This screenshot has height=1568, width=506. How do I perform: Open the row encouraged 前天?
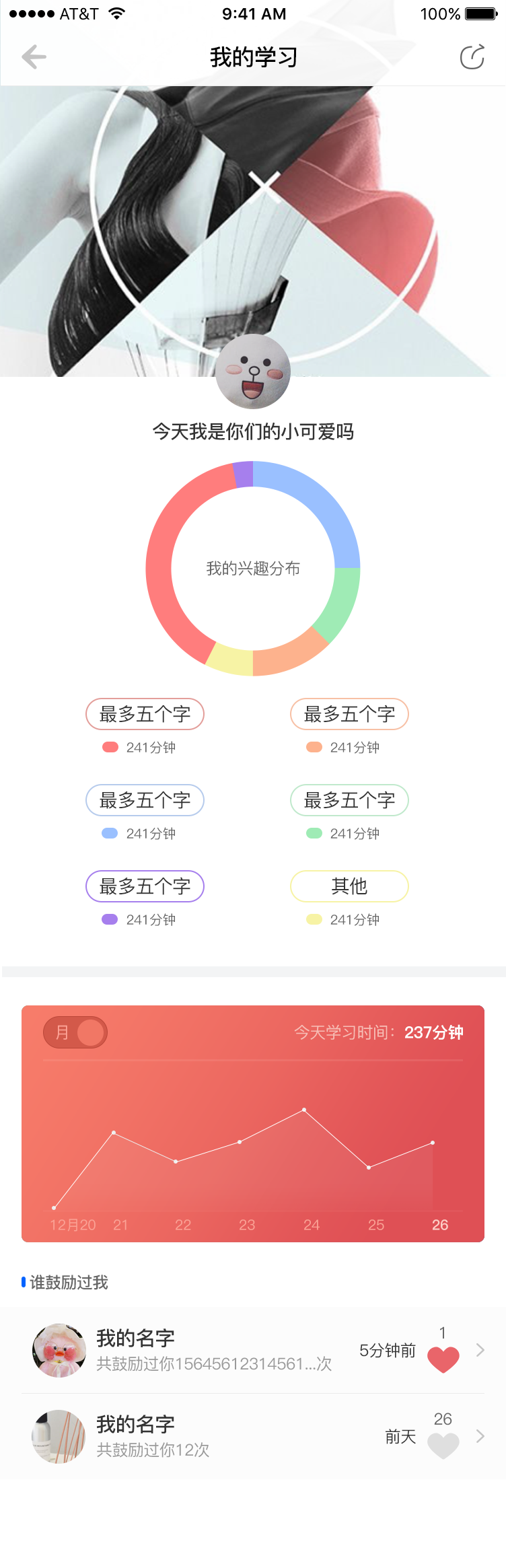click(x=253, y=1436)
